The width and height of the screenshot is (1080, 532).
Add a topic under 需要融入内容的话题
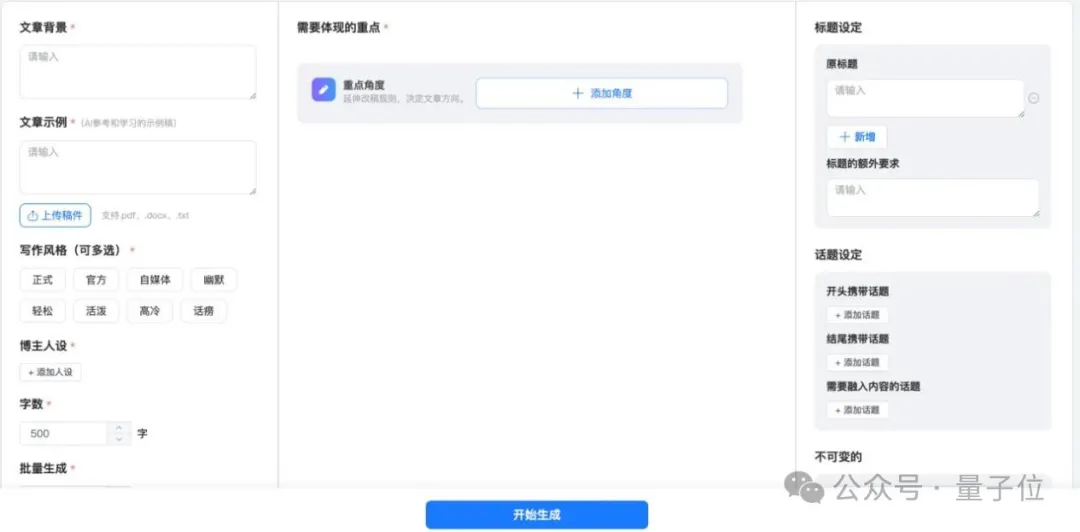pos(857,410)
